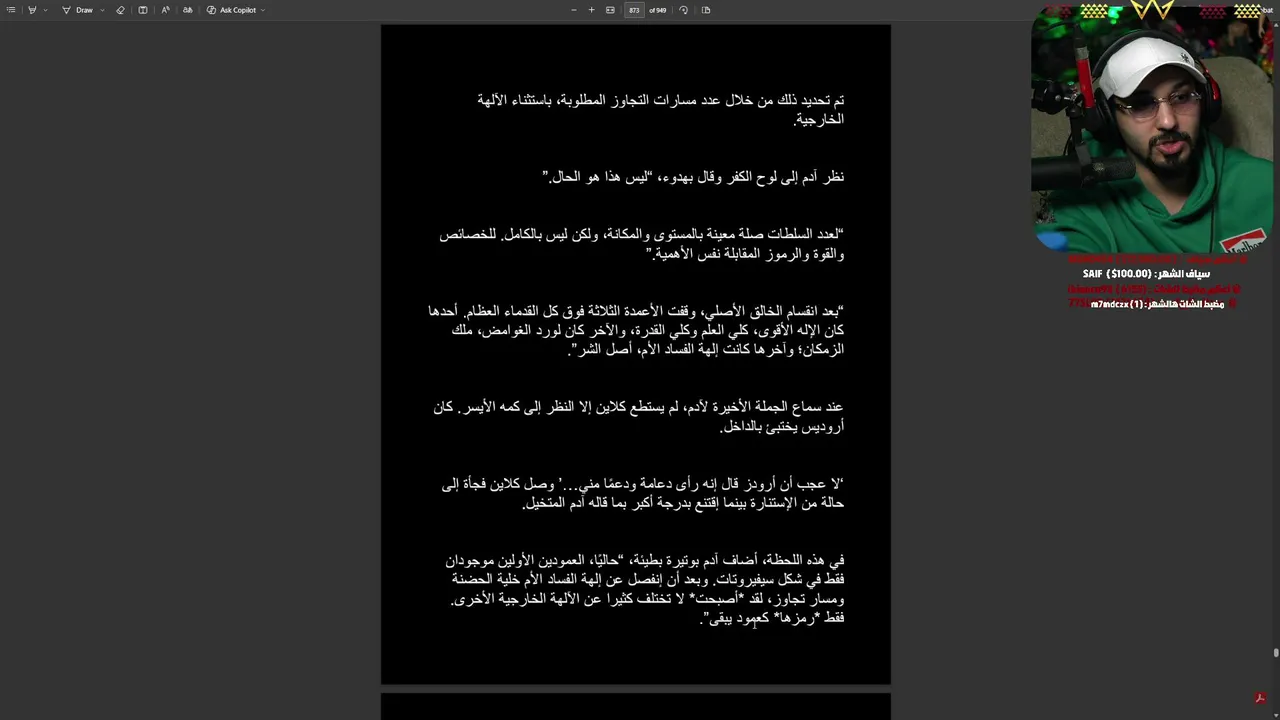Add a text box to the page

pyautogui.click(x=143, y=10)
